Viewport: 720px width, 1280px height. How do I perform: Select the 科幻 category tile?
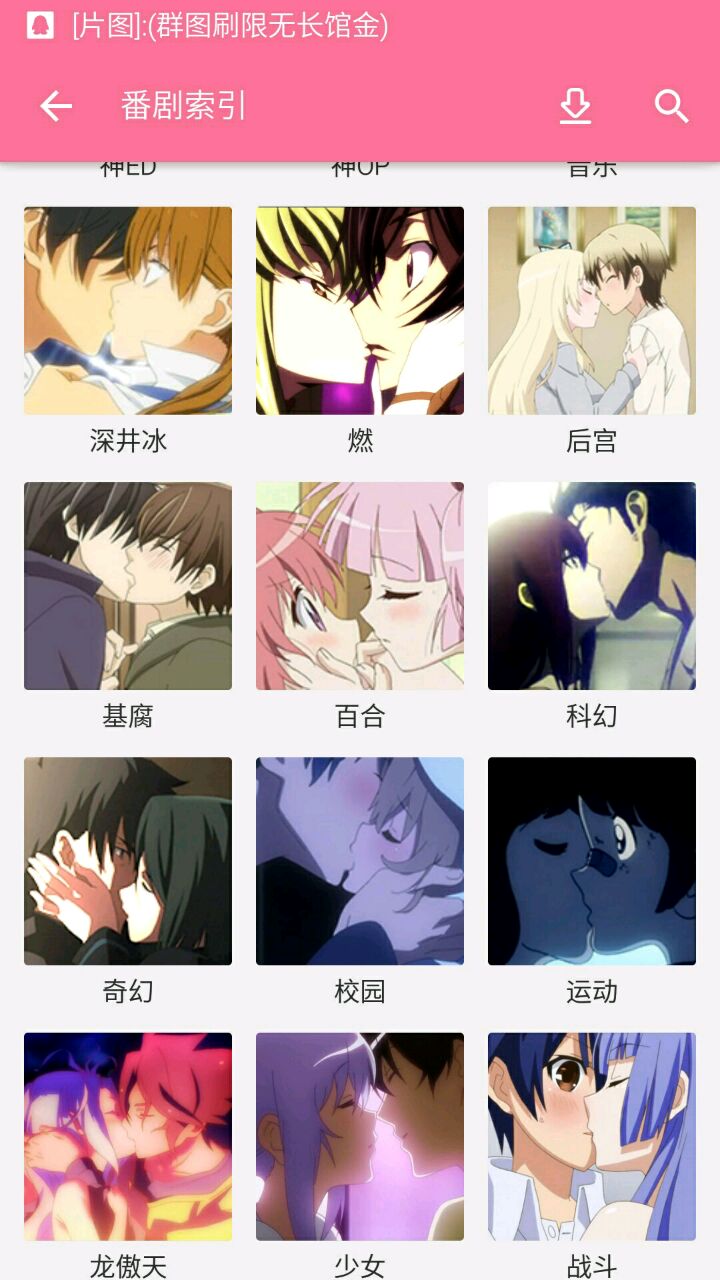592,586
